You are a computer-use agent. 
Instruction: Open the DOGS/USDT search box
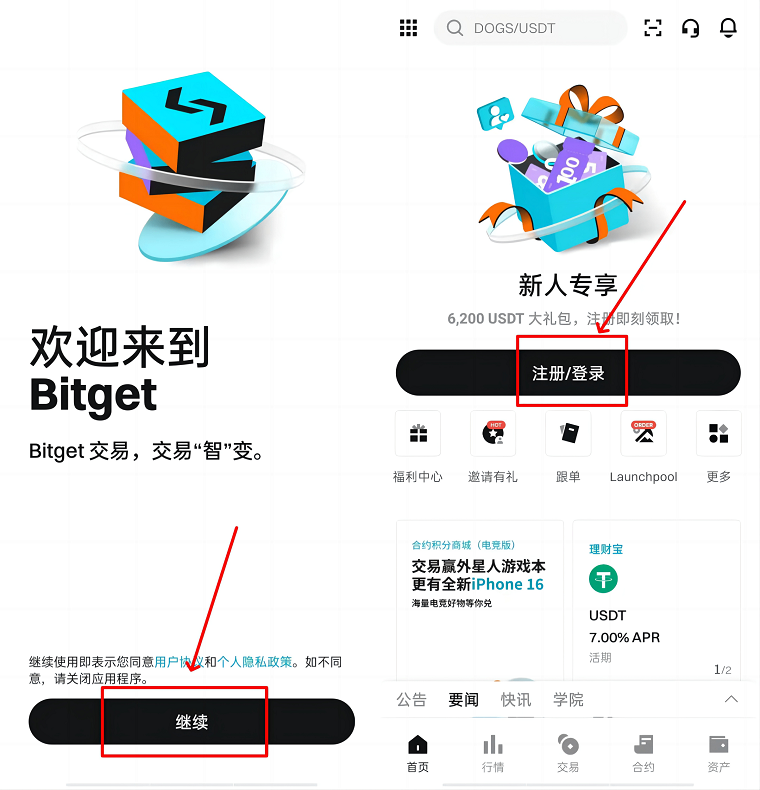coord(530,28)
